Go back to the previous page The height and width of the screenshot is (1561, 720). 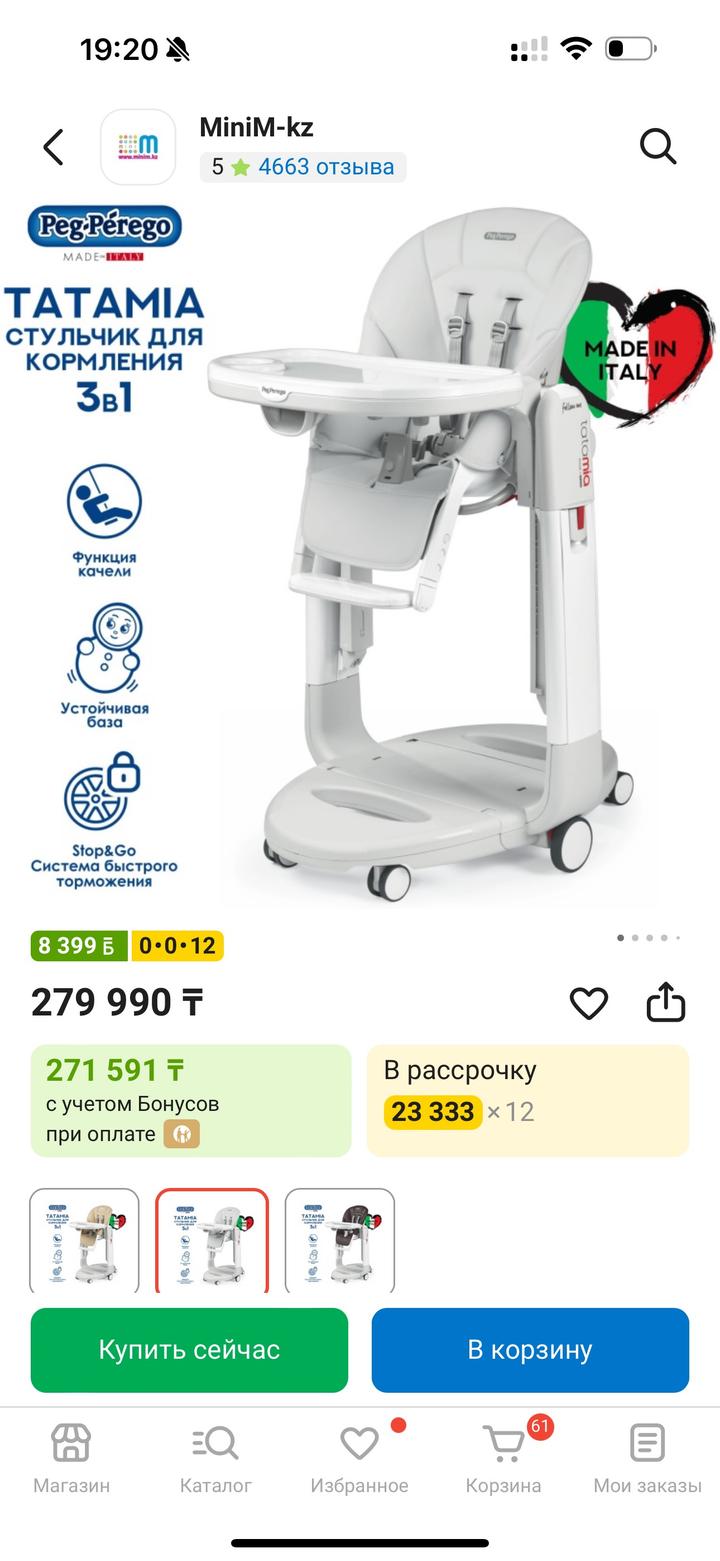(x=54, y=147)
